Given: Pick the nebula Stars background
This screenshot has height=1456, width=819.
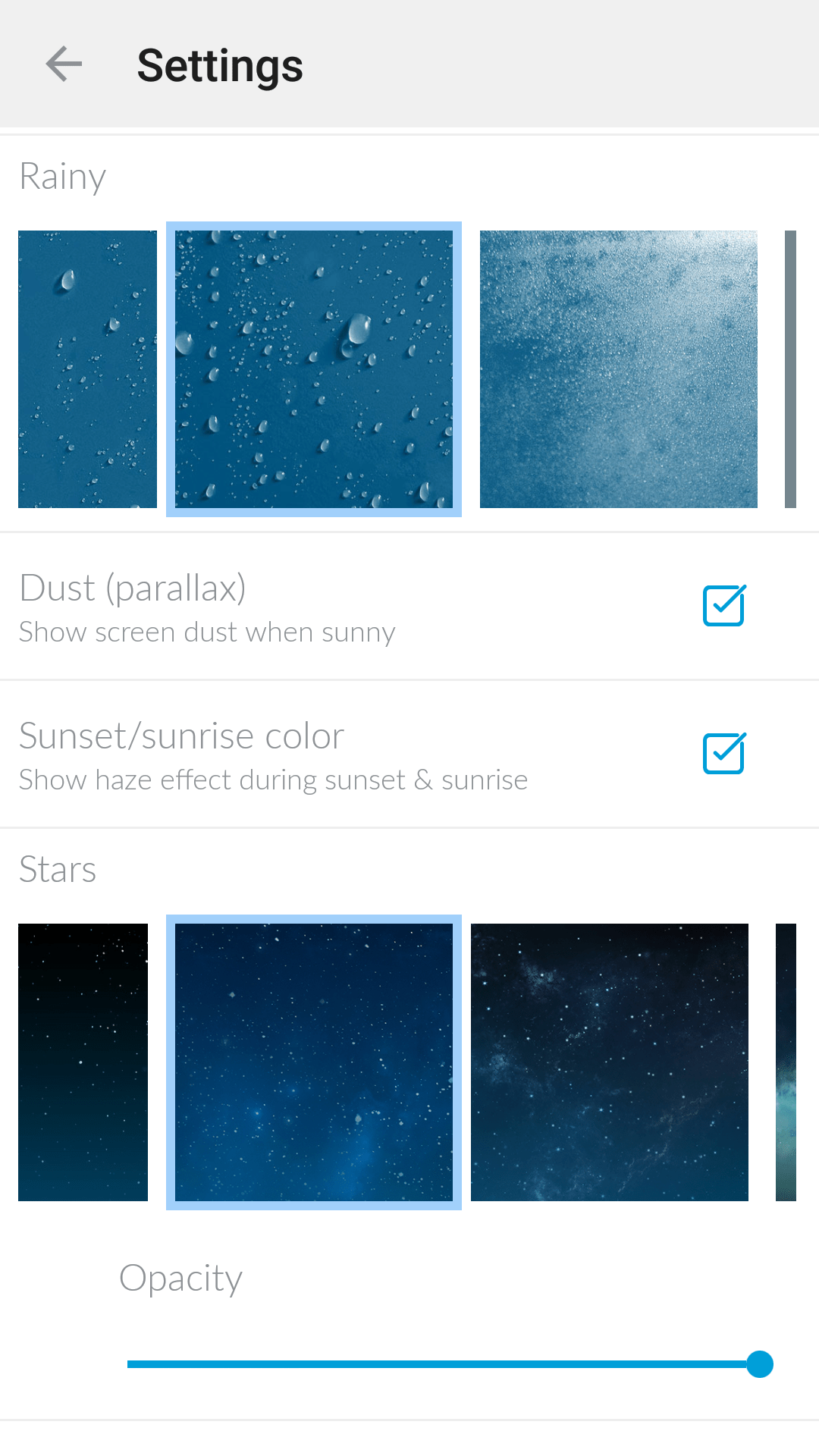Looking at the screenshot, I should [x=609, y=1062].
